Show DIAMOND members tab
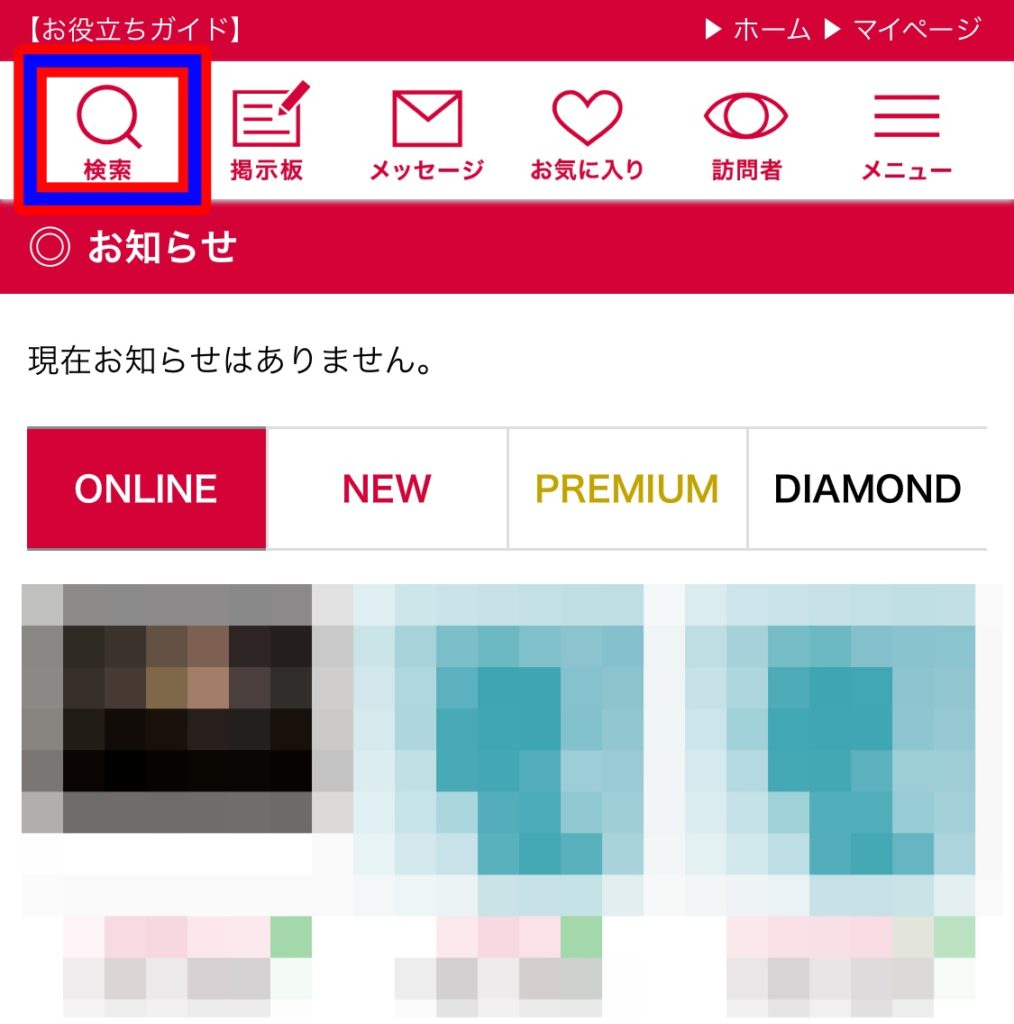The width and height of the screenshot is (1014, 1024). coord(867,489)
